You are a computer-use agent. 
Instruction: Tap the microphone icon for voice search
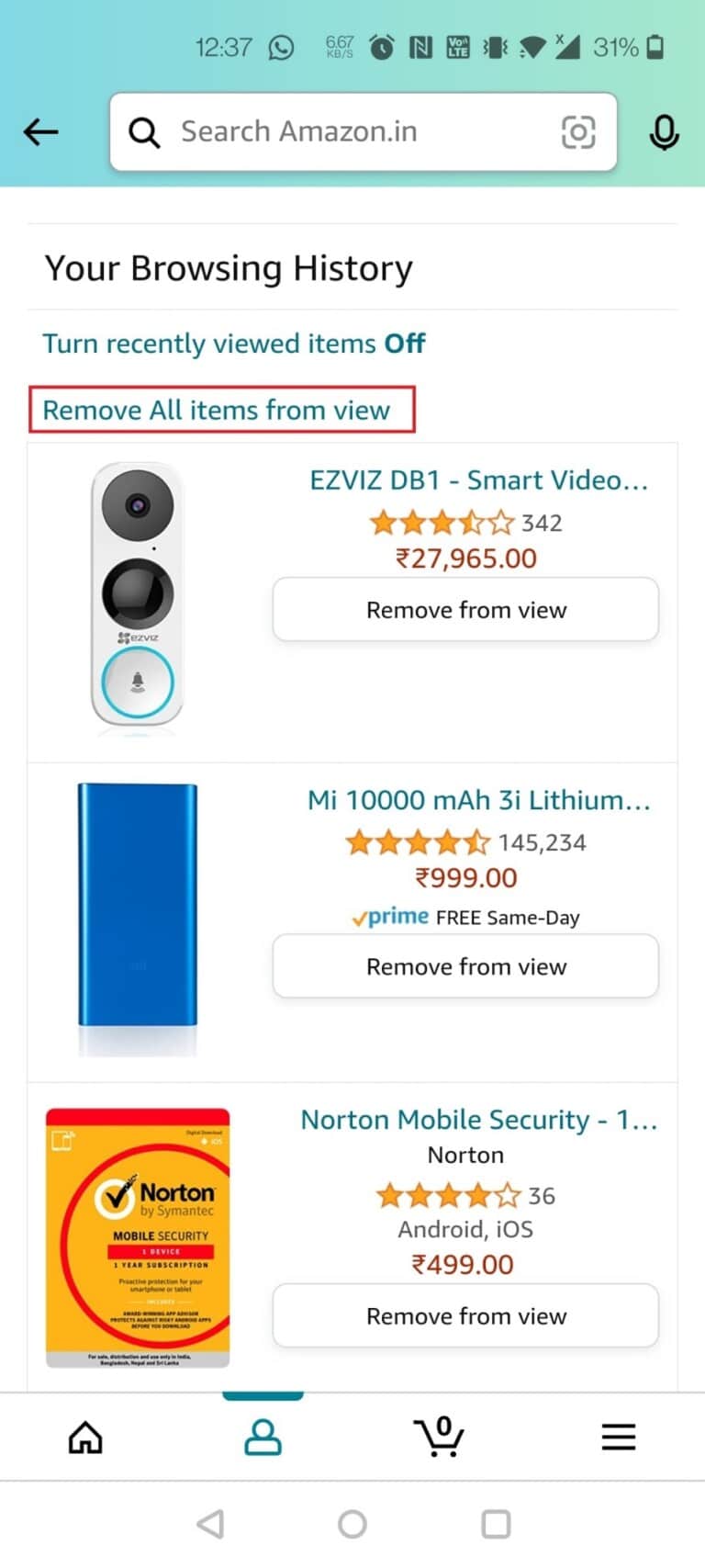pyautogui.click(x=664, y=132)
